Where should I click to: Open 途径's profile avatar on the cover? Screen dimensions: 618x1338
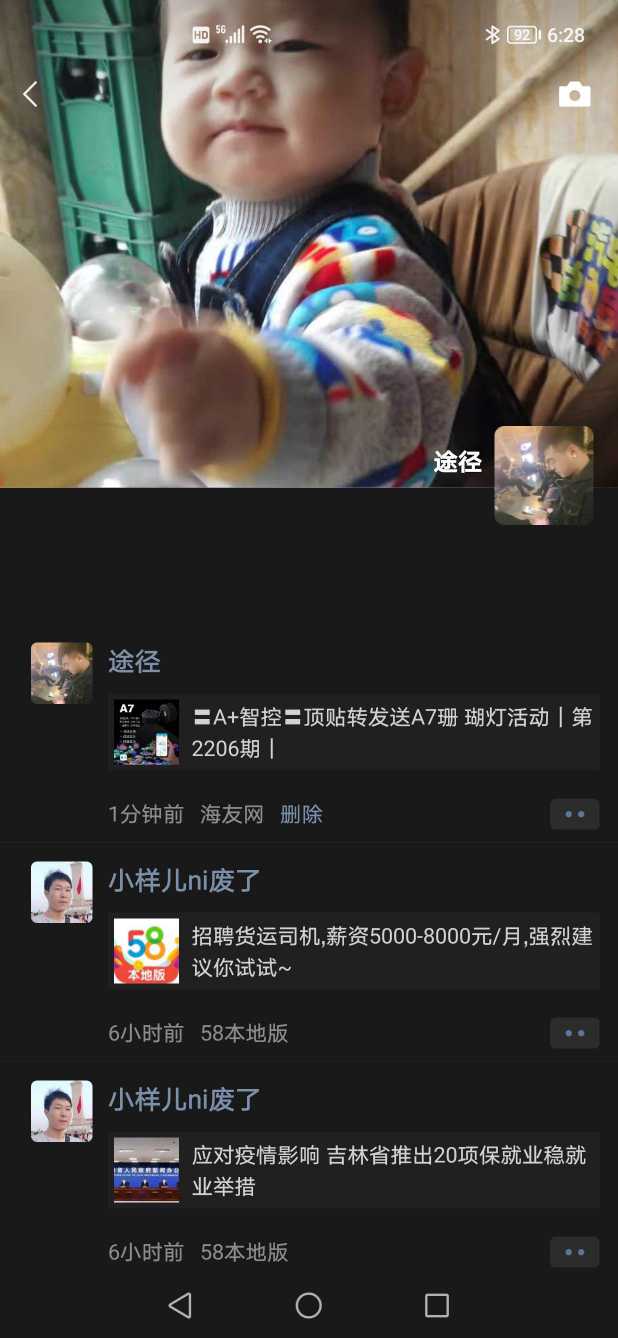543,475
